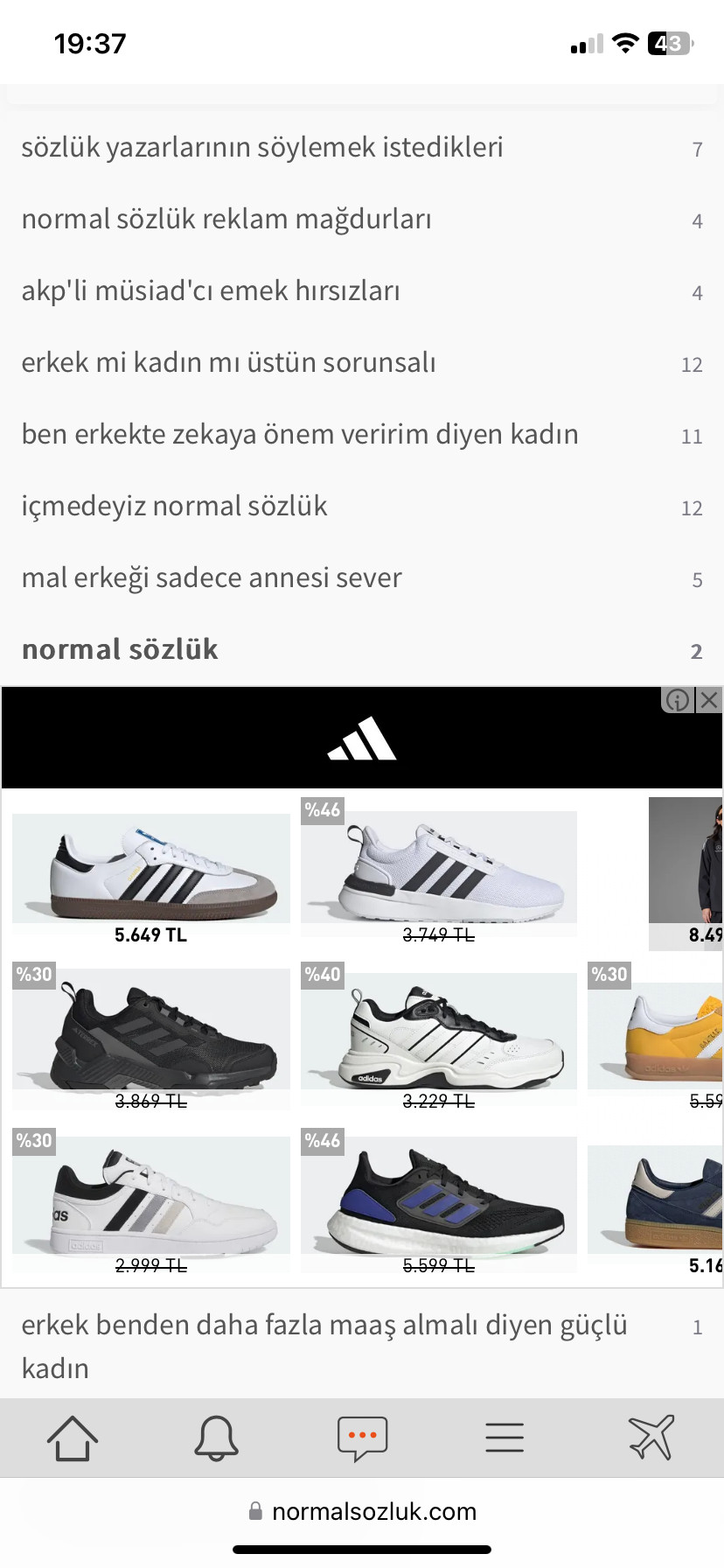
Task: Open topic "sözlük yazarlarının söylemek istedikleri"
Action: 262,148
